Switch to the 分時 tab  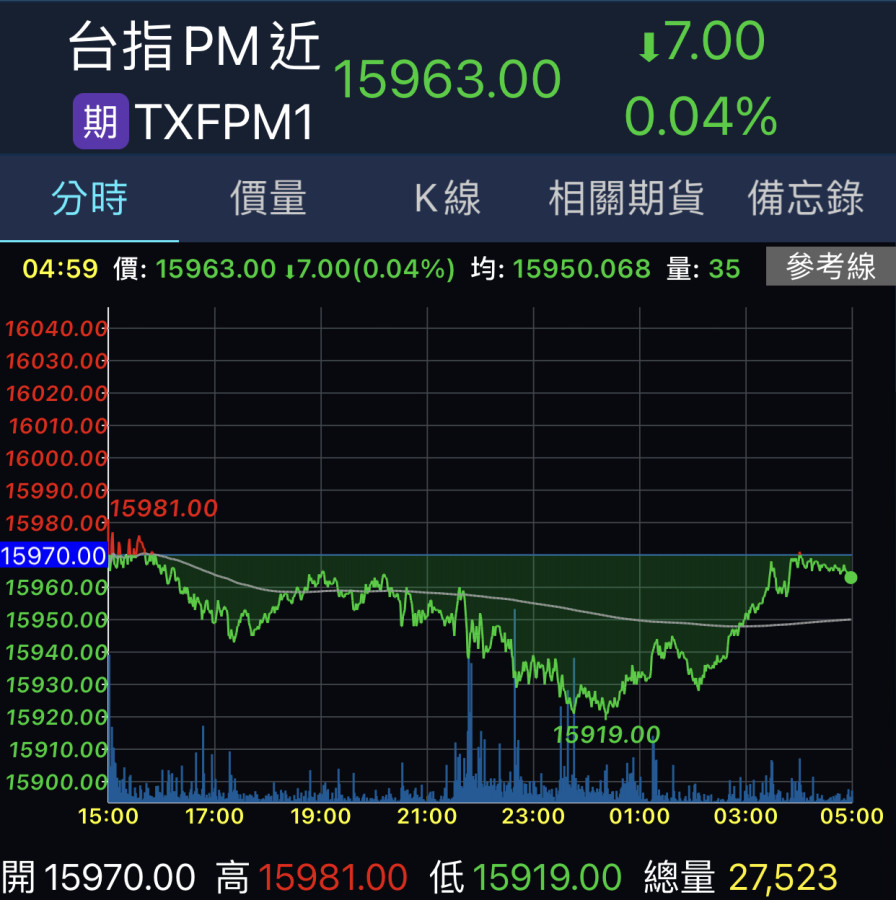[x=90, y=198]
